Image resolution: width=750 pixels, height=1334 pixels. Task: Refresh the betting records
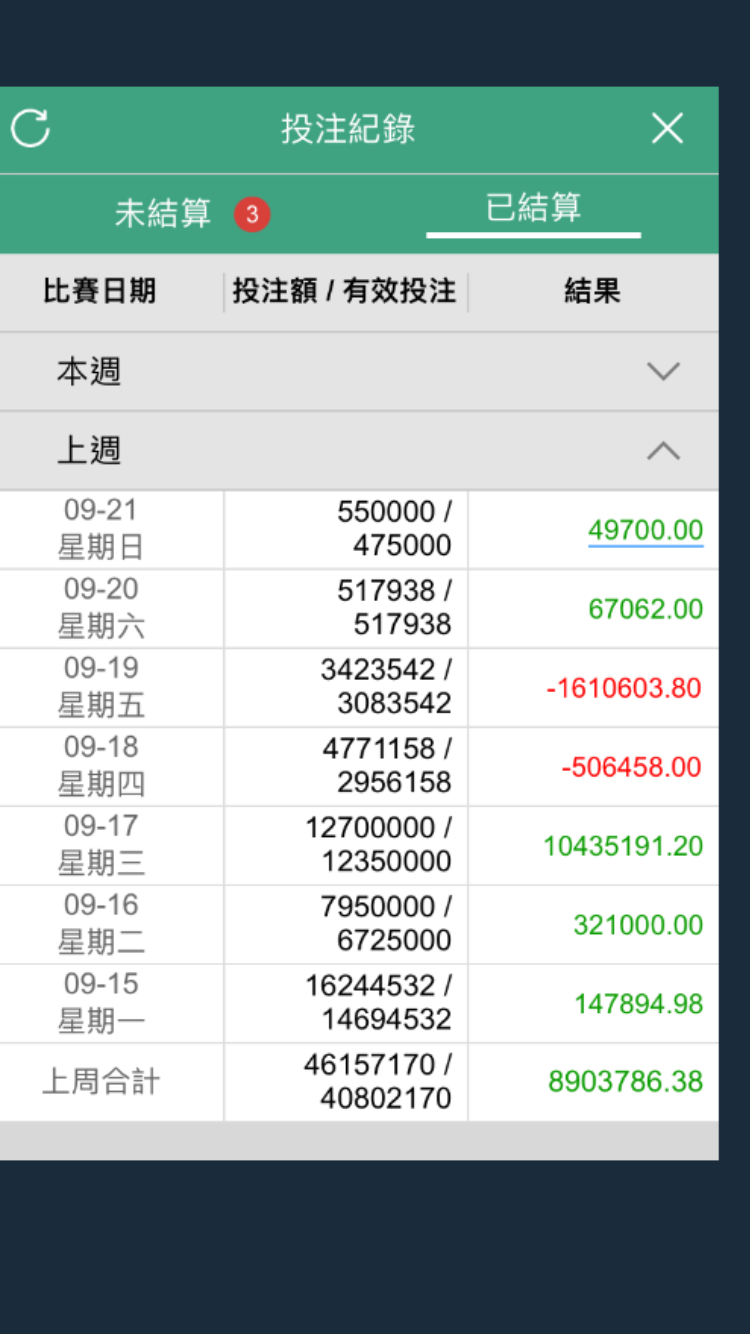coord(31,129)
